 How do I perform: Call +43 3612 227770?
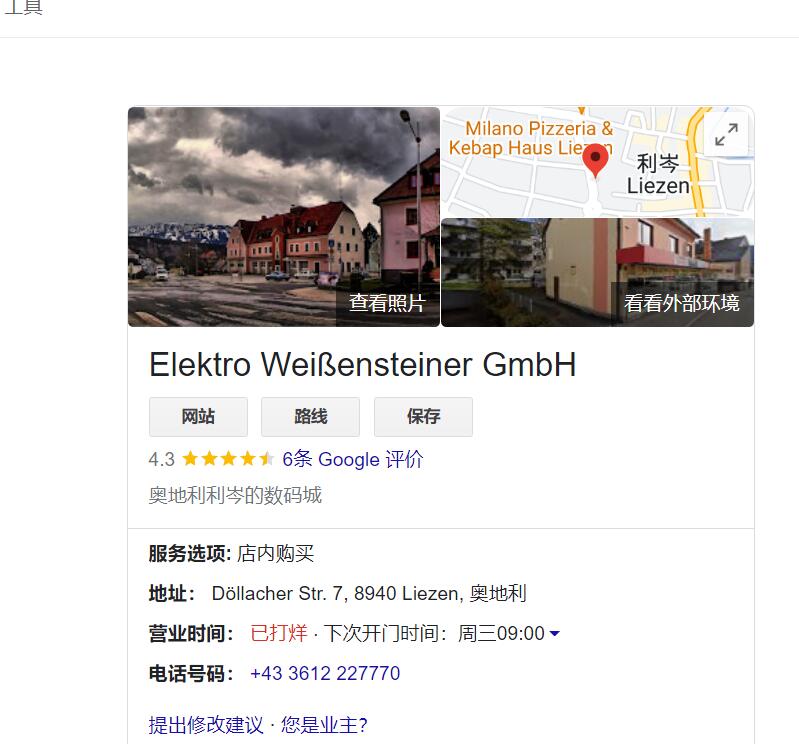[325, 674]
